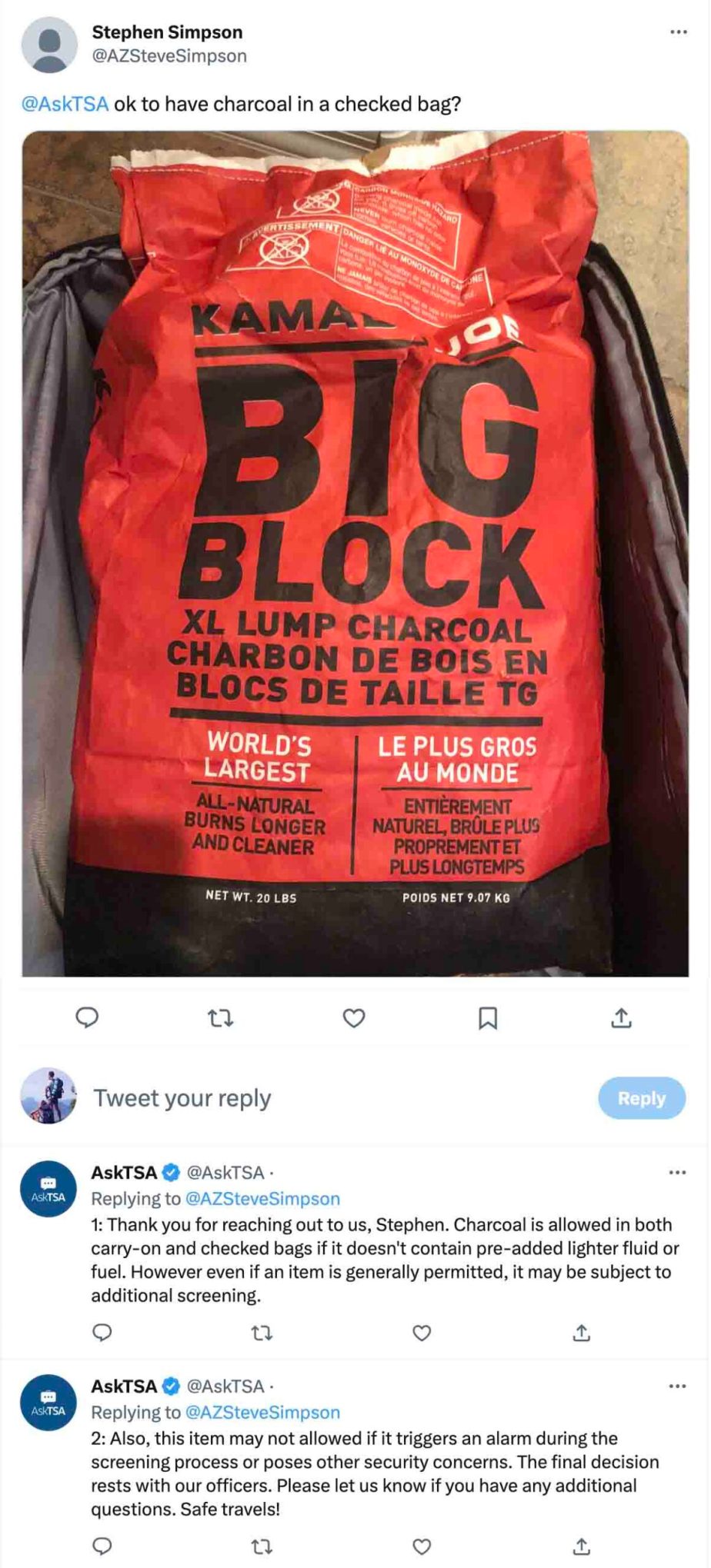Share Stephen Simpson's tweet
Image resolution: width=711 pixels, height=1568 pixels.
[621, 1018]
